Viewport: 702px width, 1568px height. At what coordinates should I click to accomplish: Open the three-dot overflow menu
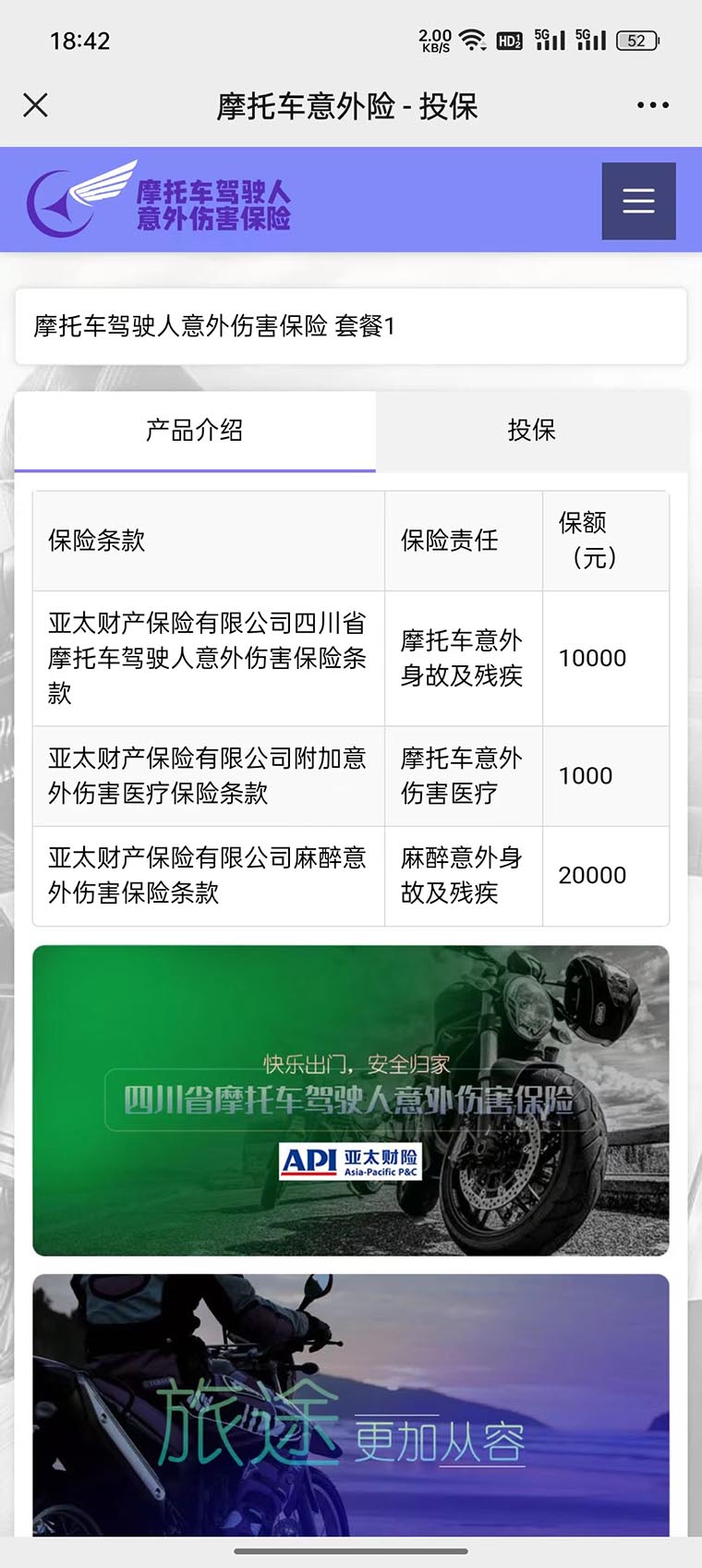[x=652, y=105]
